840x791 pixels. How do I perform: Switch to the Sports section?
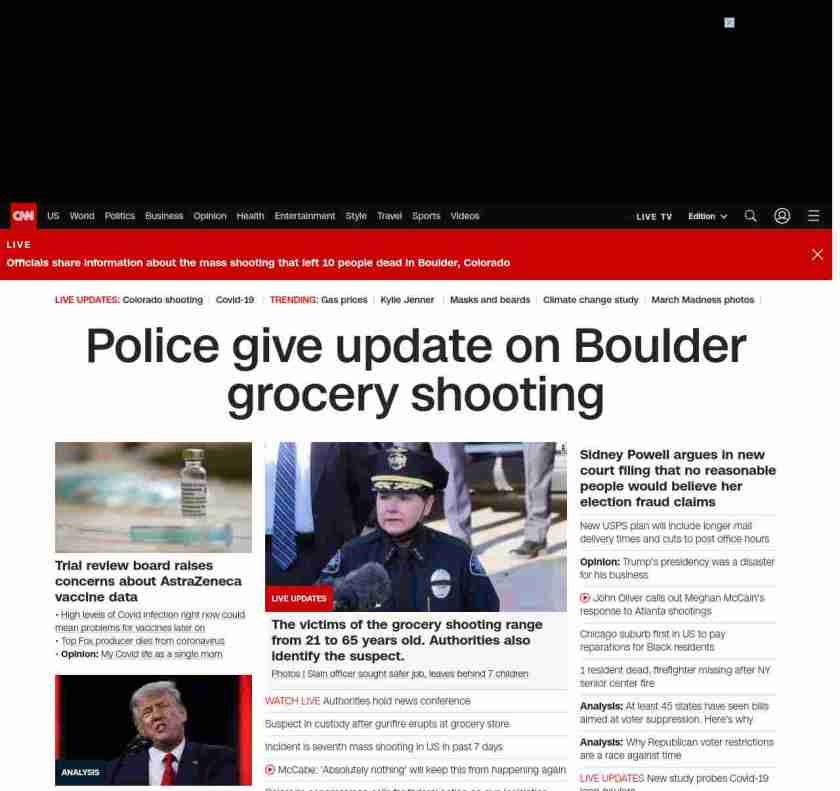pos(426,216)
